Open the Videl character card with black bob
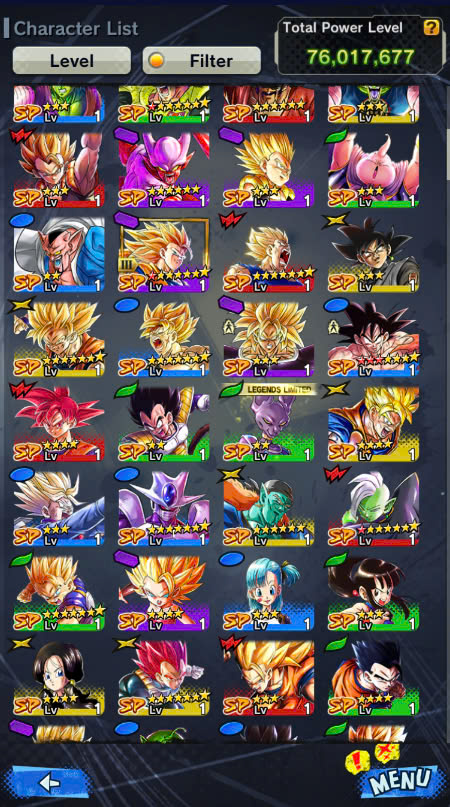450x807 pixels. 59,677
